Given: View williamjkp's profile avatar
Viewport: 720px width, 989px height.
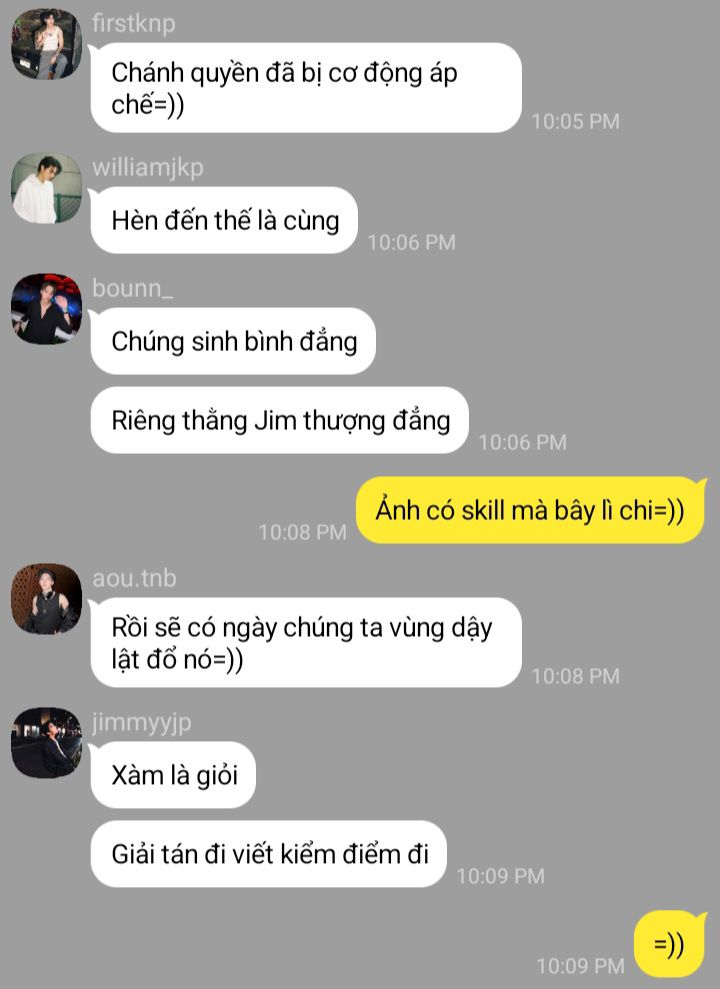Looking at the screenshot, I should pos(46,188).
